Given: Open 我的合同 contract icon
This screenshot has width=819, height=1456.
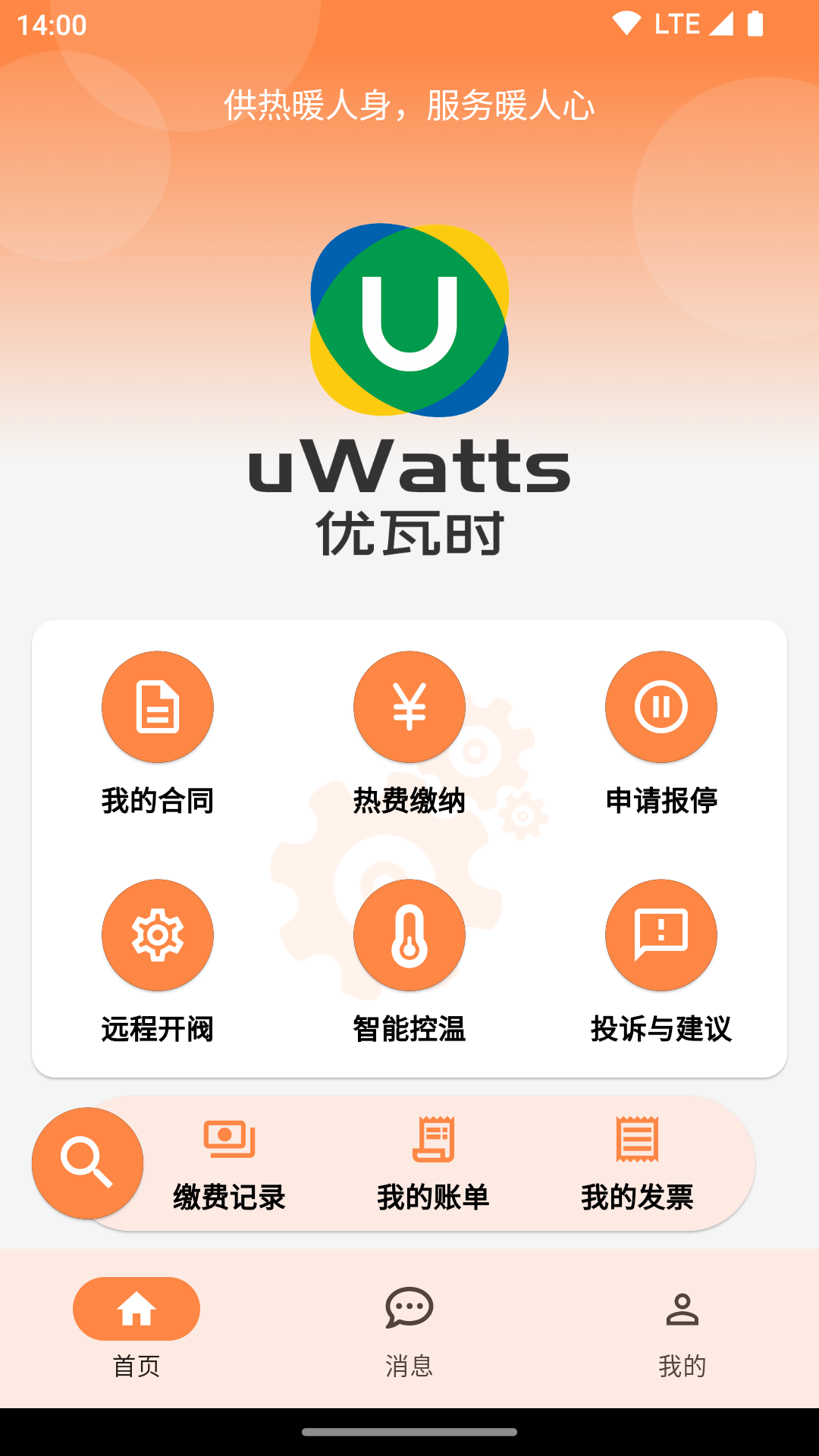Looking at the screenshot, I should tap(157, 707).
